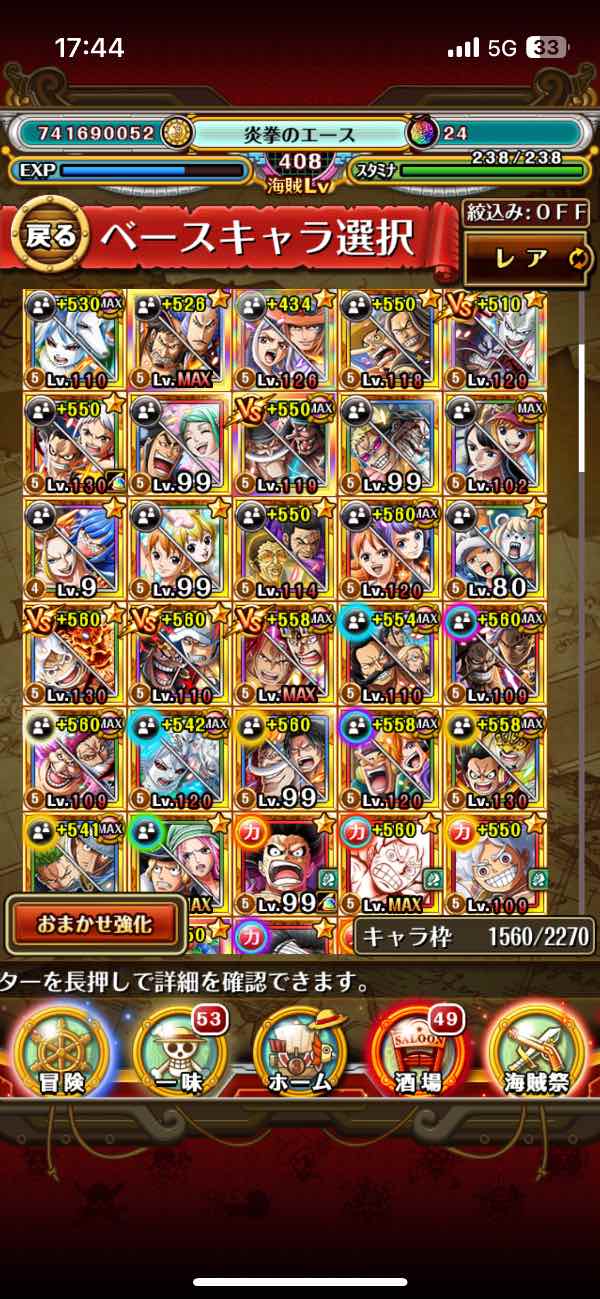Choose the +560 Lv.MAX white Luffy character

pos(388,860)
